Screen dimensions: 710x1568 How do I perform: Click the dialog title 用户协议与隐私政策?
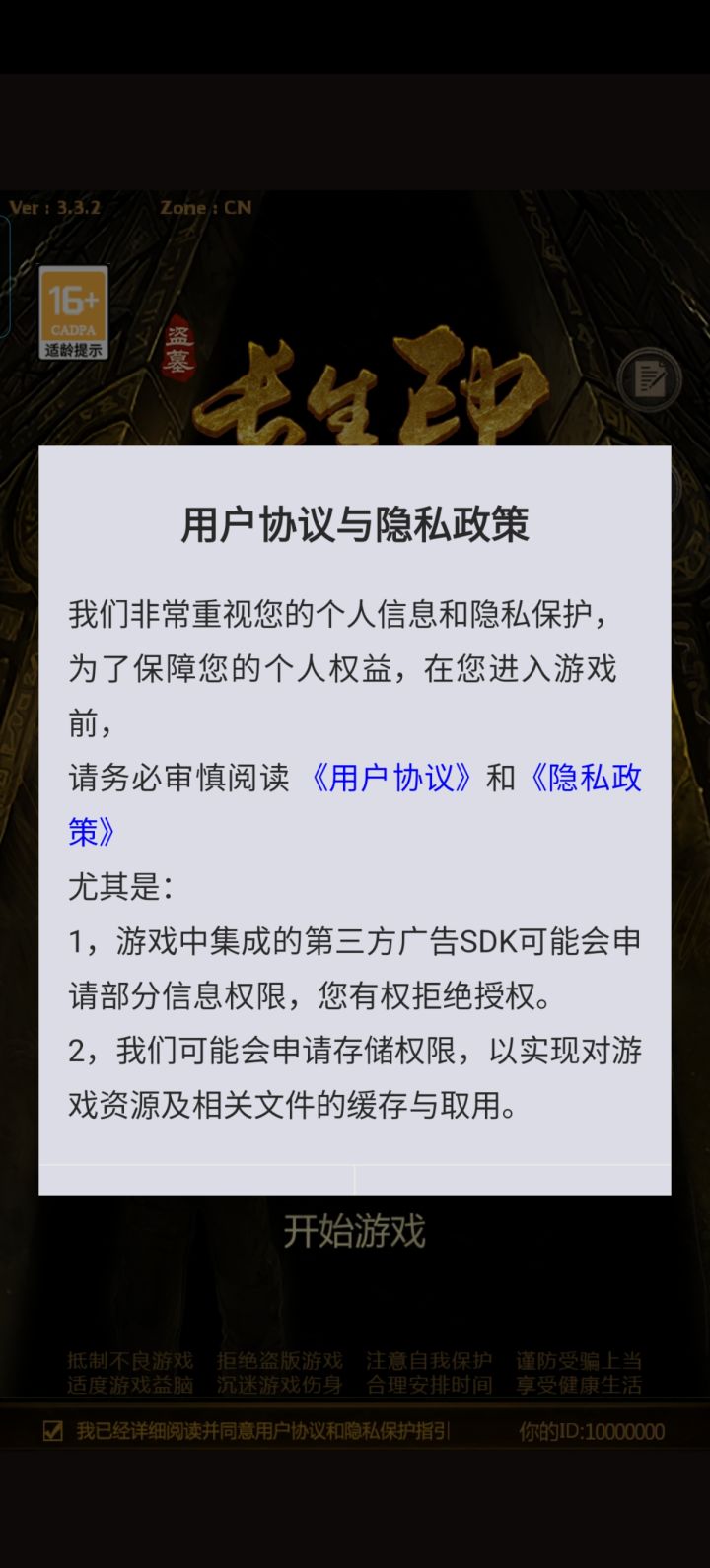[x=355, y=526]
